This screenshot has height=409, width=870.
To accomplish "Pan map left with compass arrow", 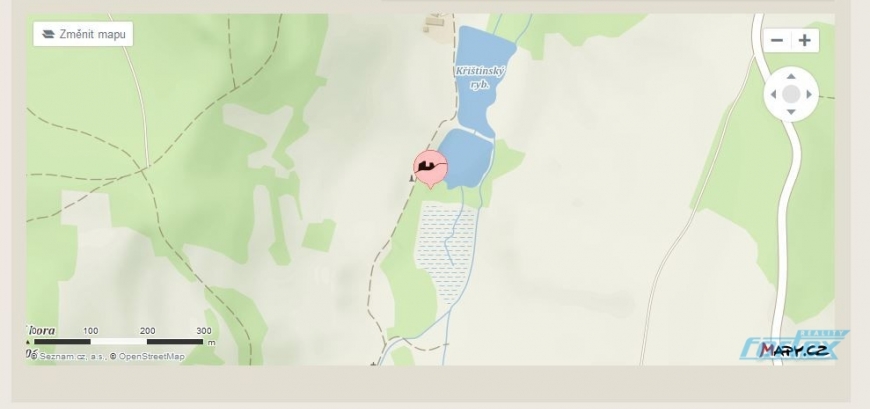I will (772, 94).
